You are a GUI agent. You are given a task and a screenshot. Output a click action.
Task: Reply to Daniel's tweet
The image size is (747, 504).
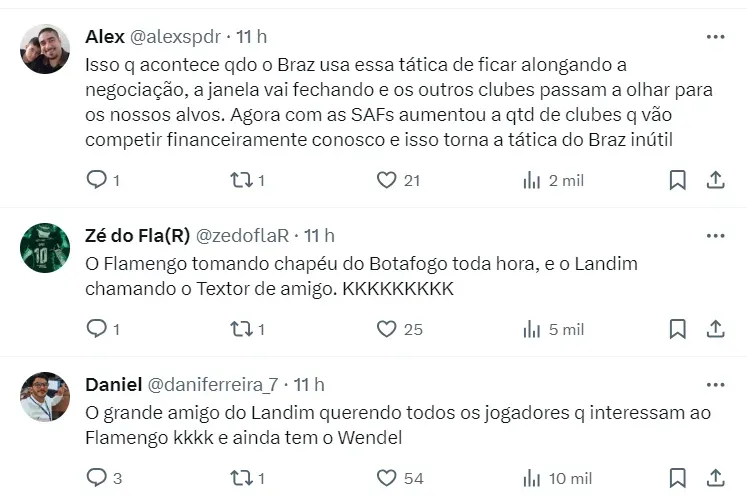(x=97, y=478)
